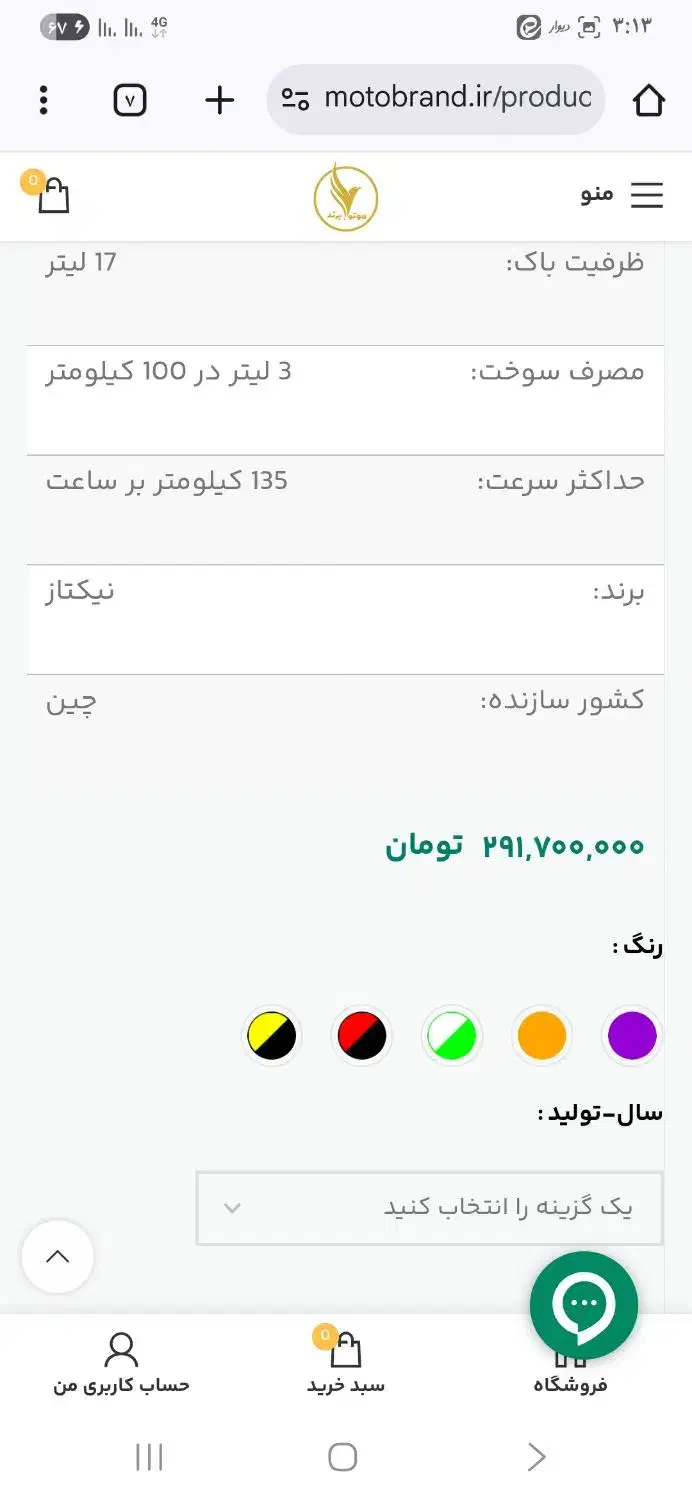Open the green chat support bubble
Viewport: 692px width, 1500px height.
click(x=584, y=1304)
